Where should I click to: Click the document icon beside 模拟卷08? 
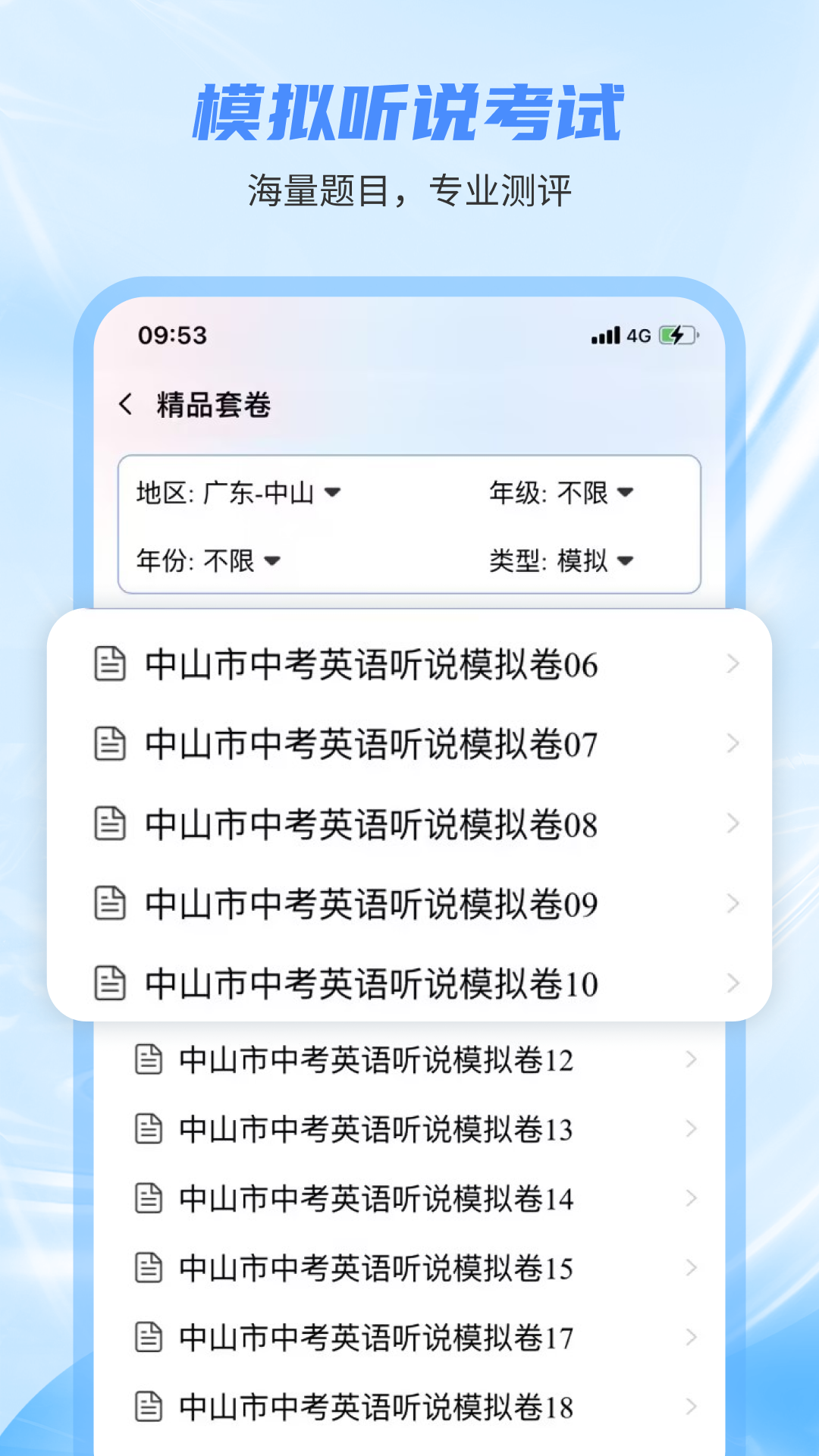[108, 824]
